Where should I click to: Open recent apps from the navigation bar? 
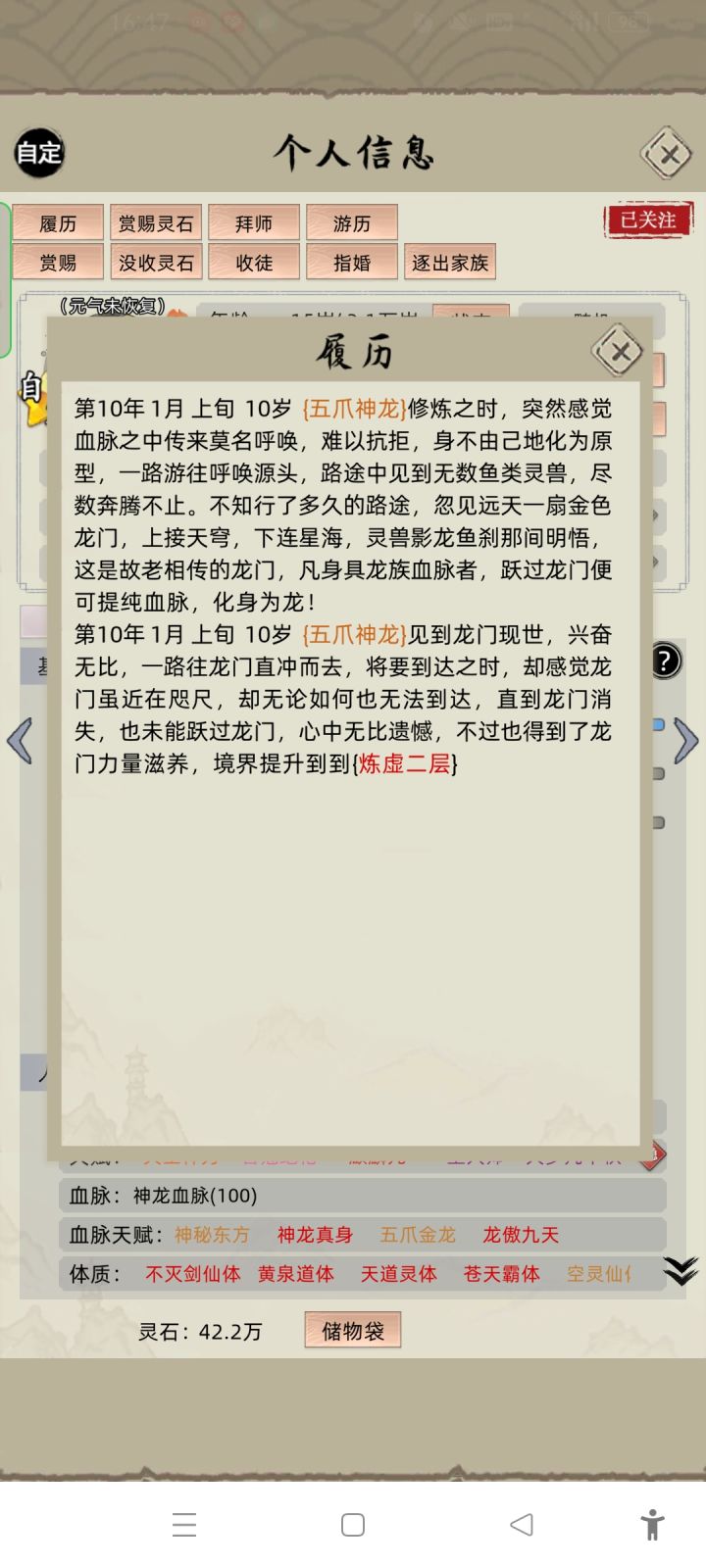(184, 1525)
